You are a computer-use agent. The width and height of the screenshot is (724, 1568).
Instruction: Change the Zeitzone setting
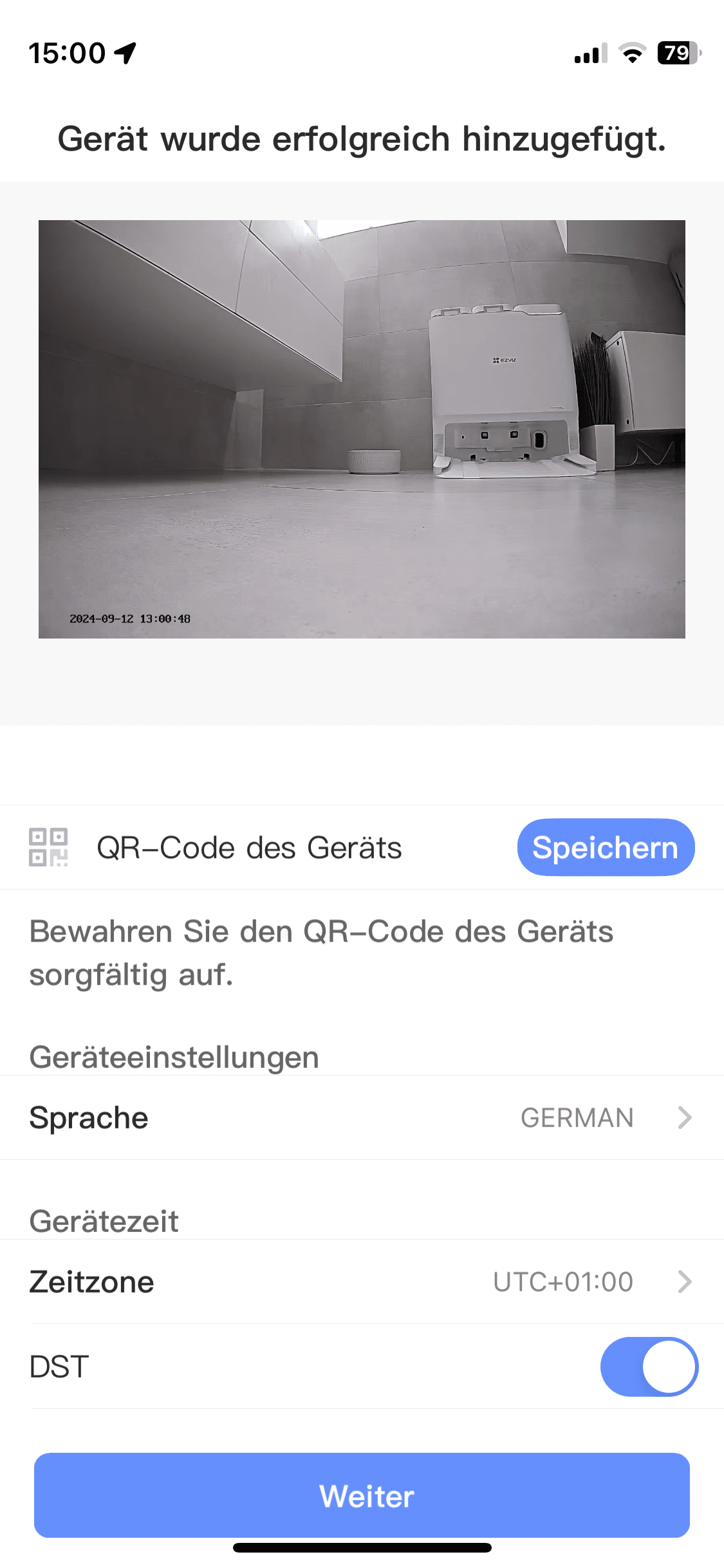coord(362,1282)
